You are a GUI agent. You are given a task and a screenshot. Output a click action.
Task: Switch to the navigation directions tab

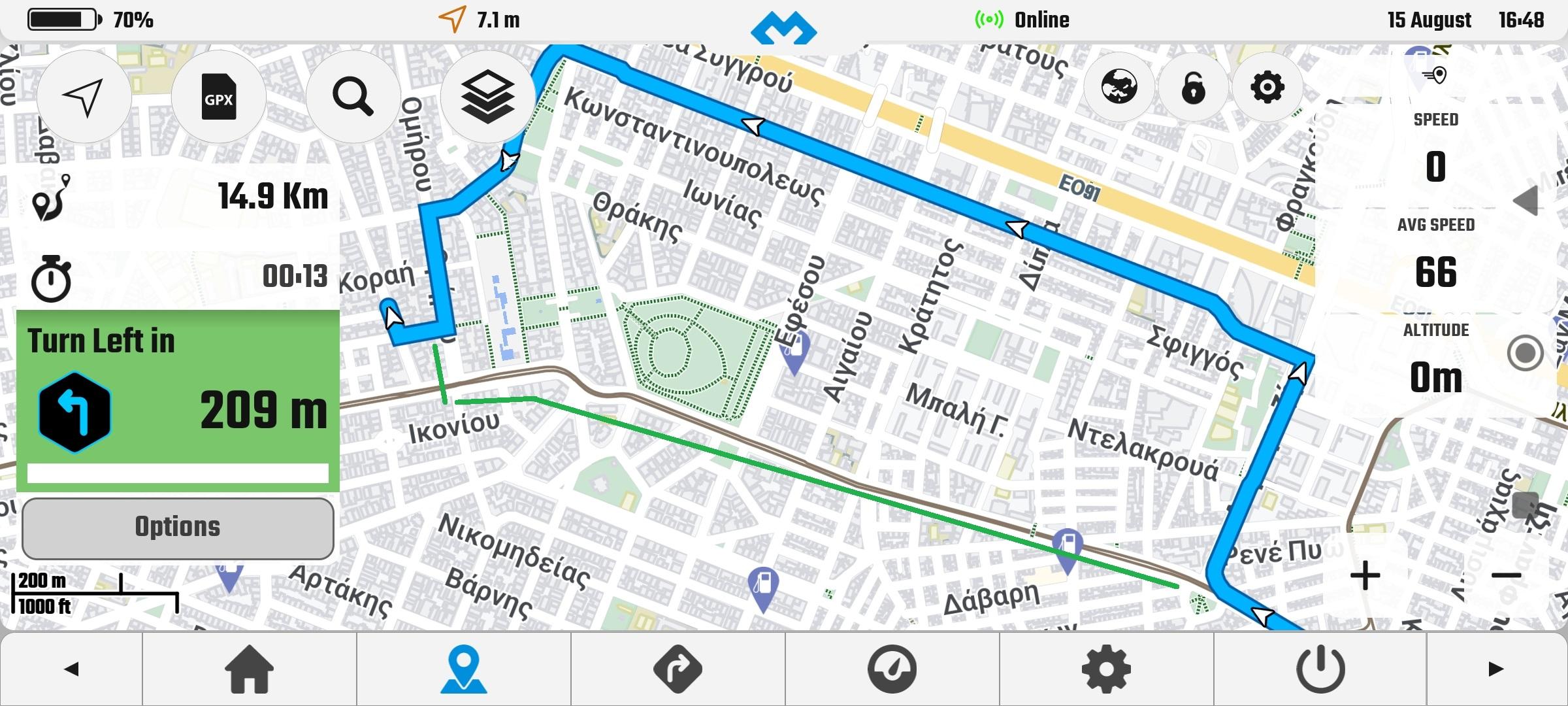tap(678, 669)
